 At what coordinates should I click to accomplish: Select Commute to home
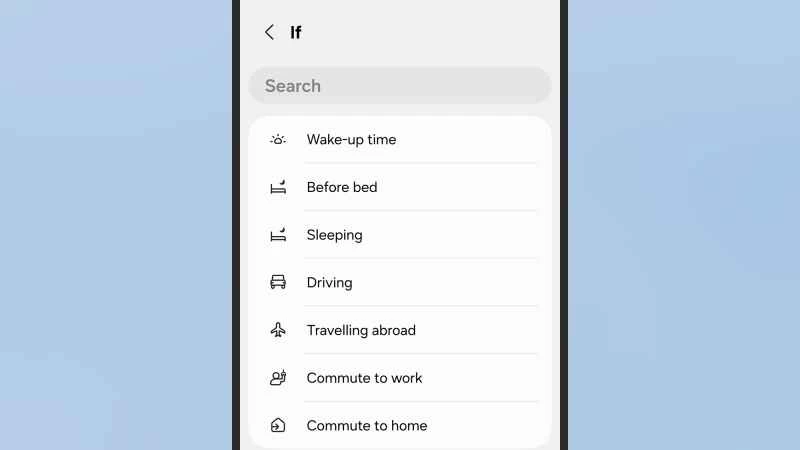click(400, 425)
